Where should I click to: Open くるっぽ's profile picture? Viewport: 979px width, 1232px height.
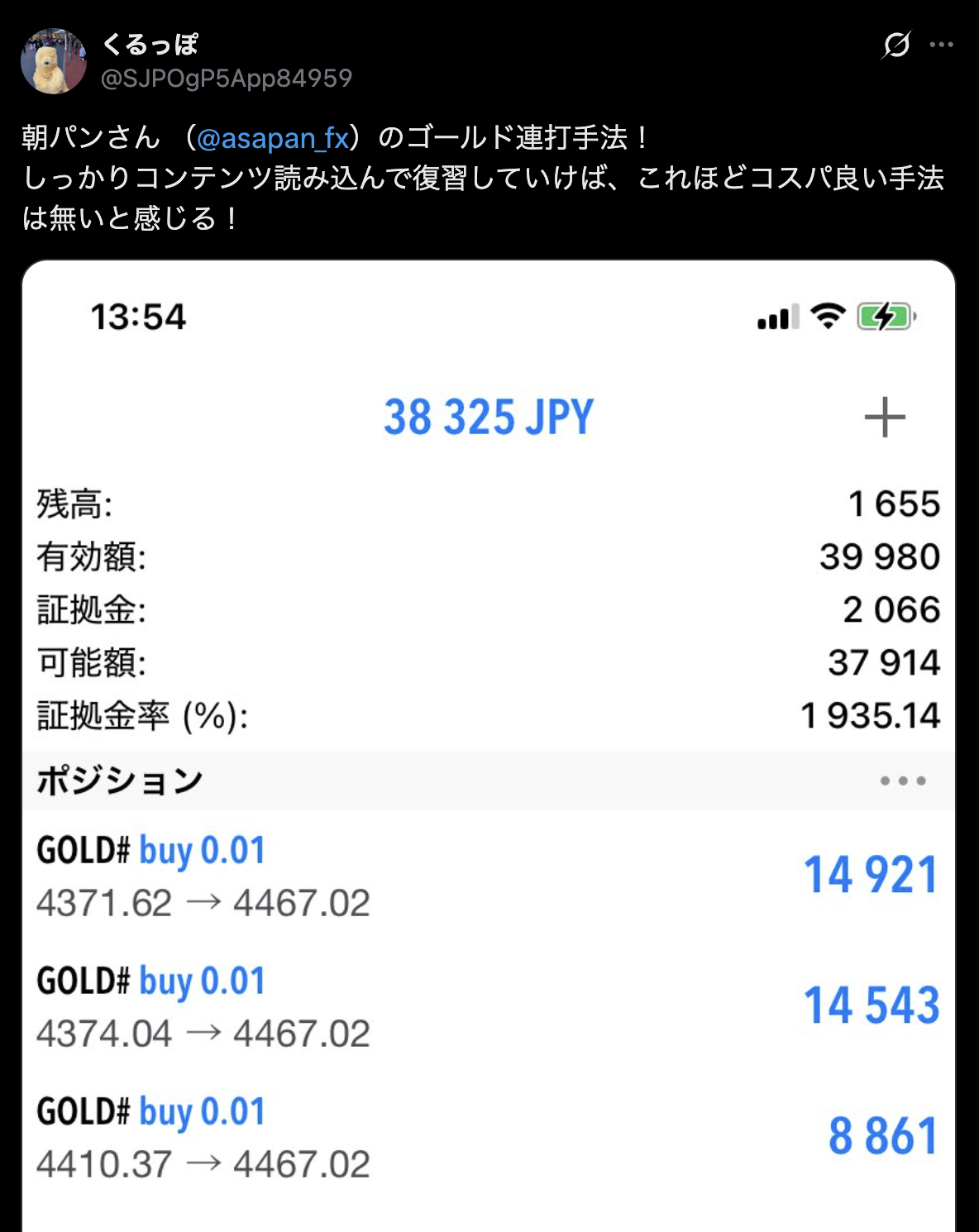coord(53,61)
